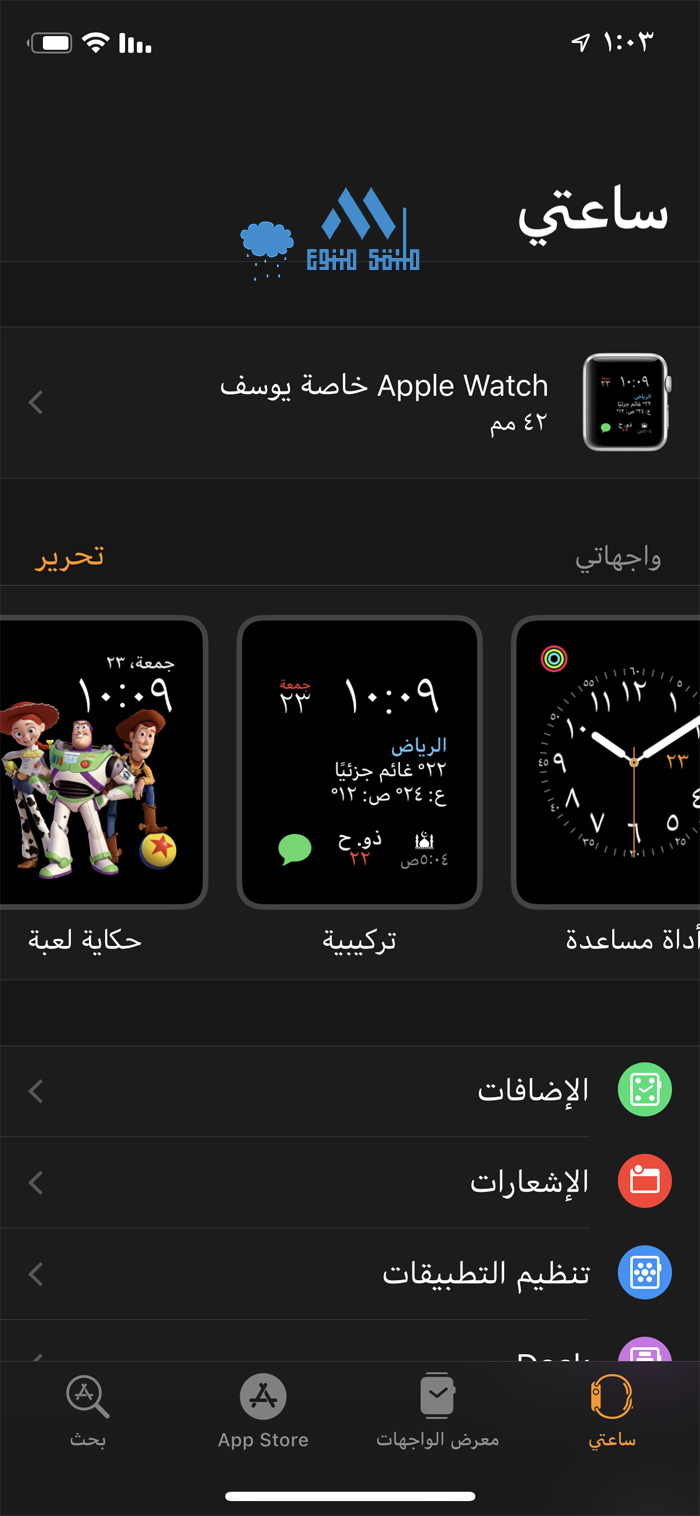Open the Apple Watch خاصة يوسف device row
700x1516 pixels.
tap(350, 402)
